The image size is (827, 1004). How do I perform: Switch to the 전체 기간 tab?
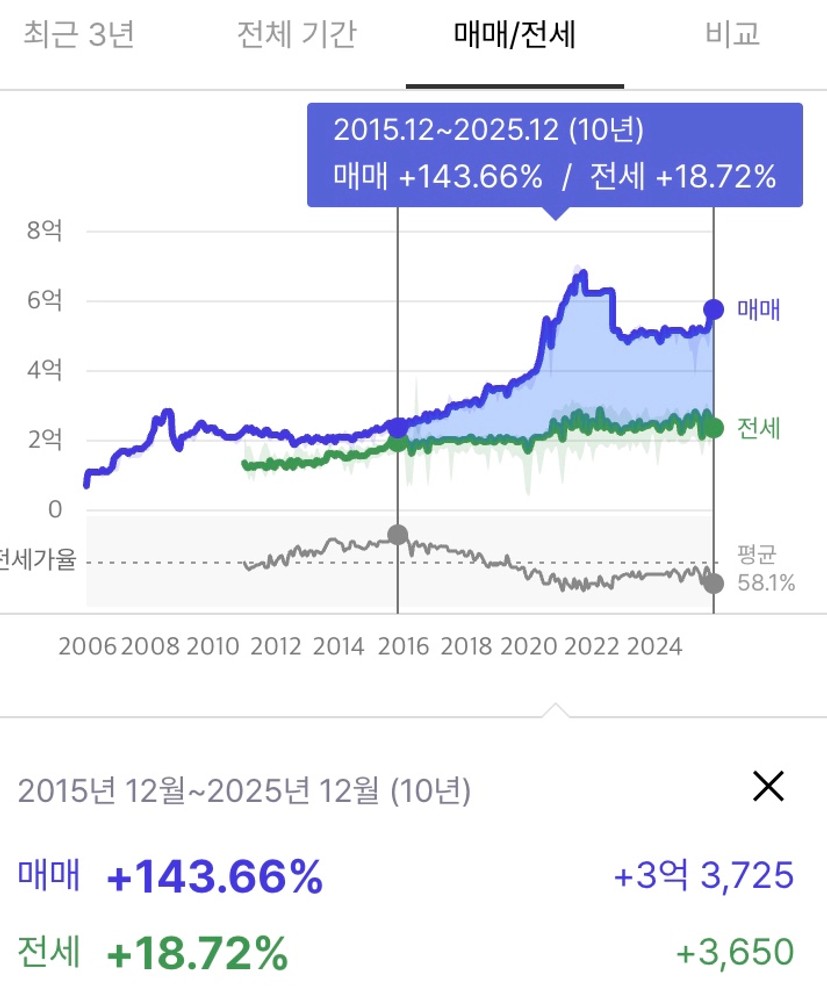pos(296,35)
